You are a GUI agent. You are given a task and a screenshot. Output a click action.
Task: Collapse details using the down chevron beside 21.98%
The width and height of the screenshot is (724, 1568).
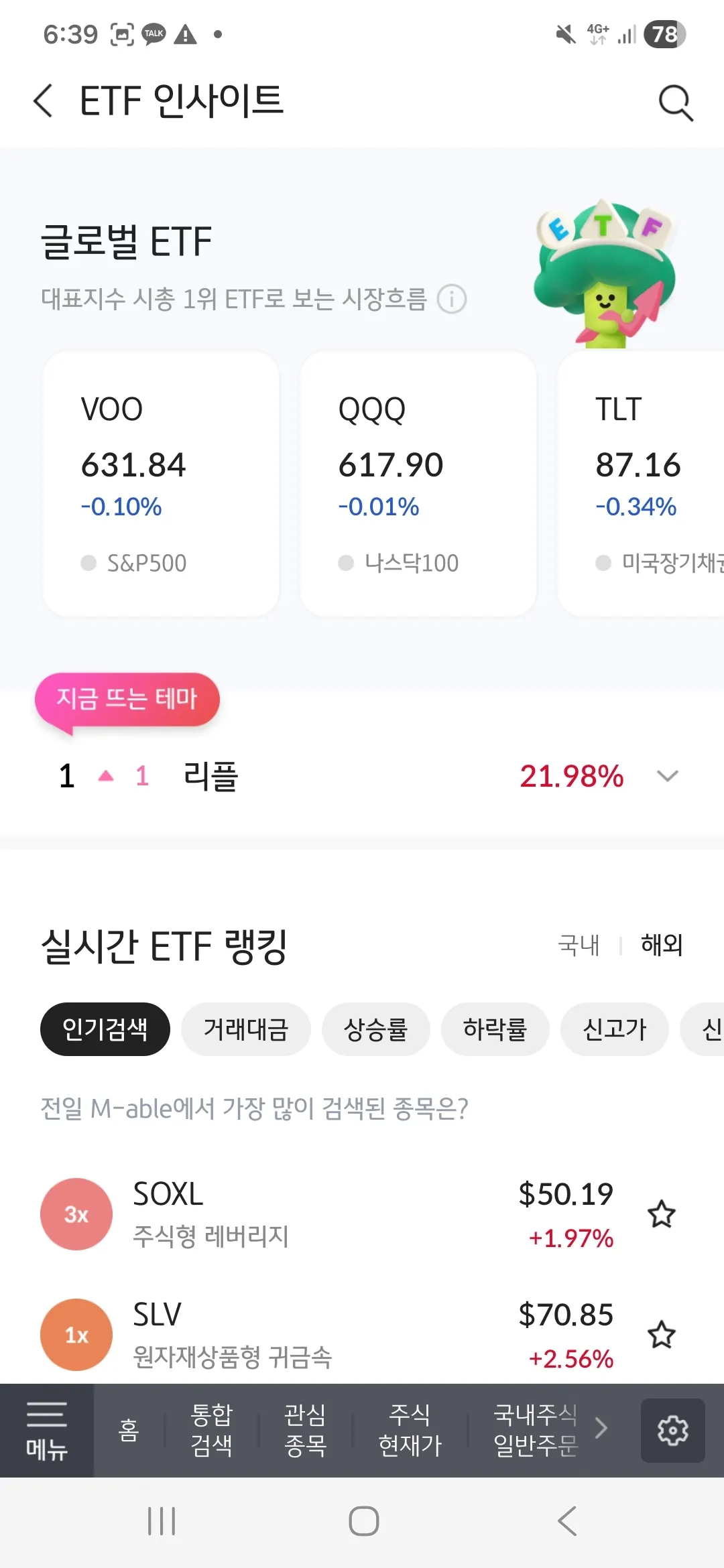click(x=667, y=776)
